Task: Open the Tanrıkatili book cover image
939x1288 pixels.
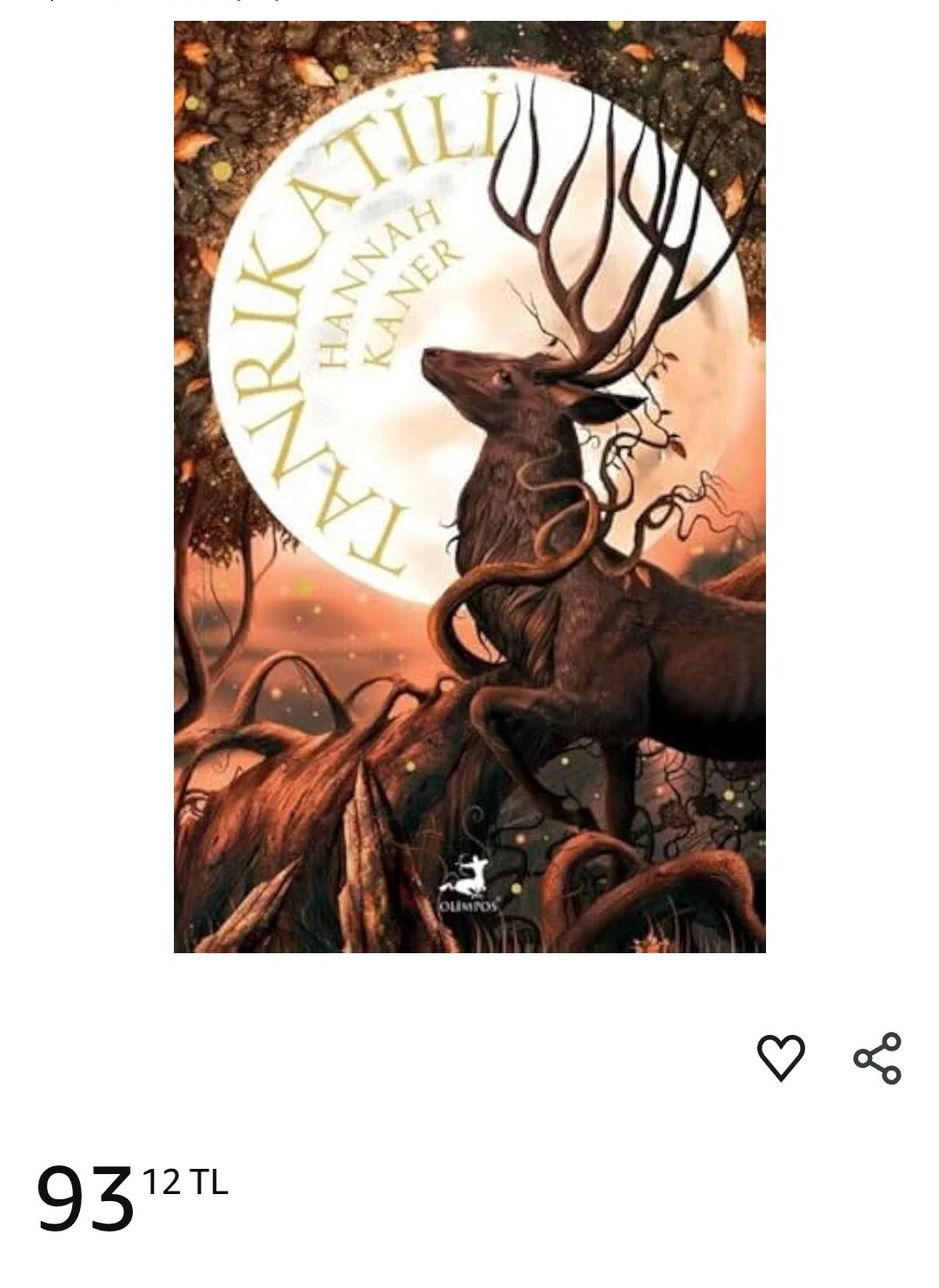Action: [x=469, y=487]
